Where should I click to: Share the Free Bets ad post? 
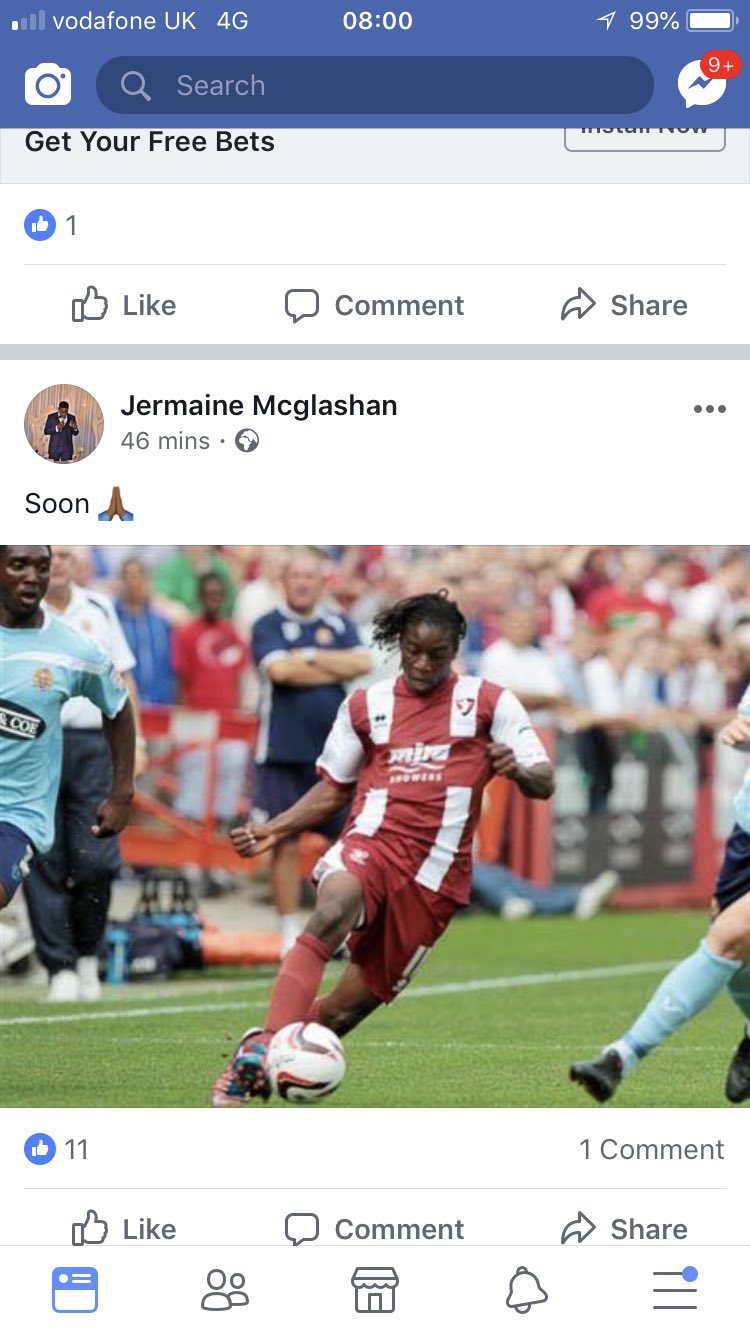click(624, 305)
